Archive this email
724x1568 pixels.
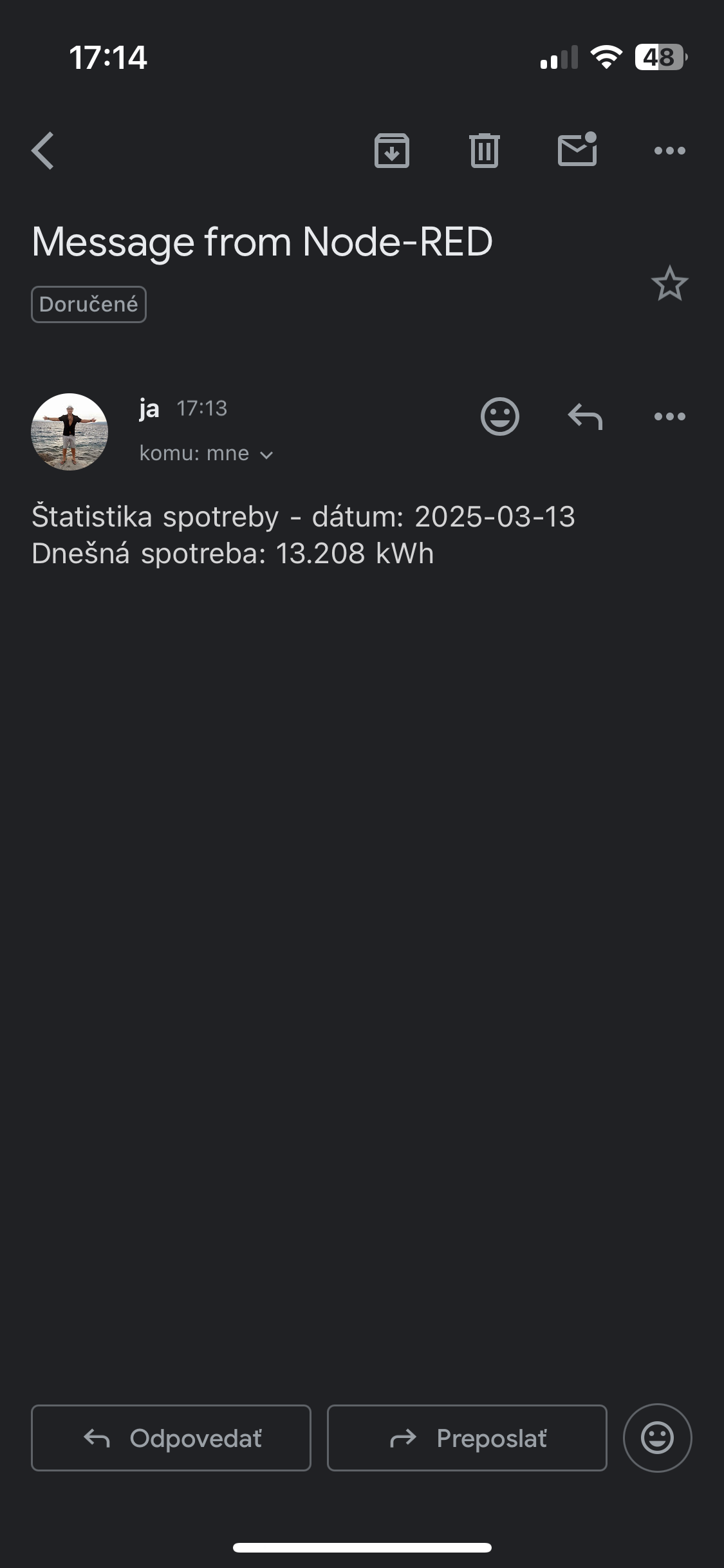point(391,151)
